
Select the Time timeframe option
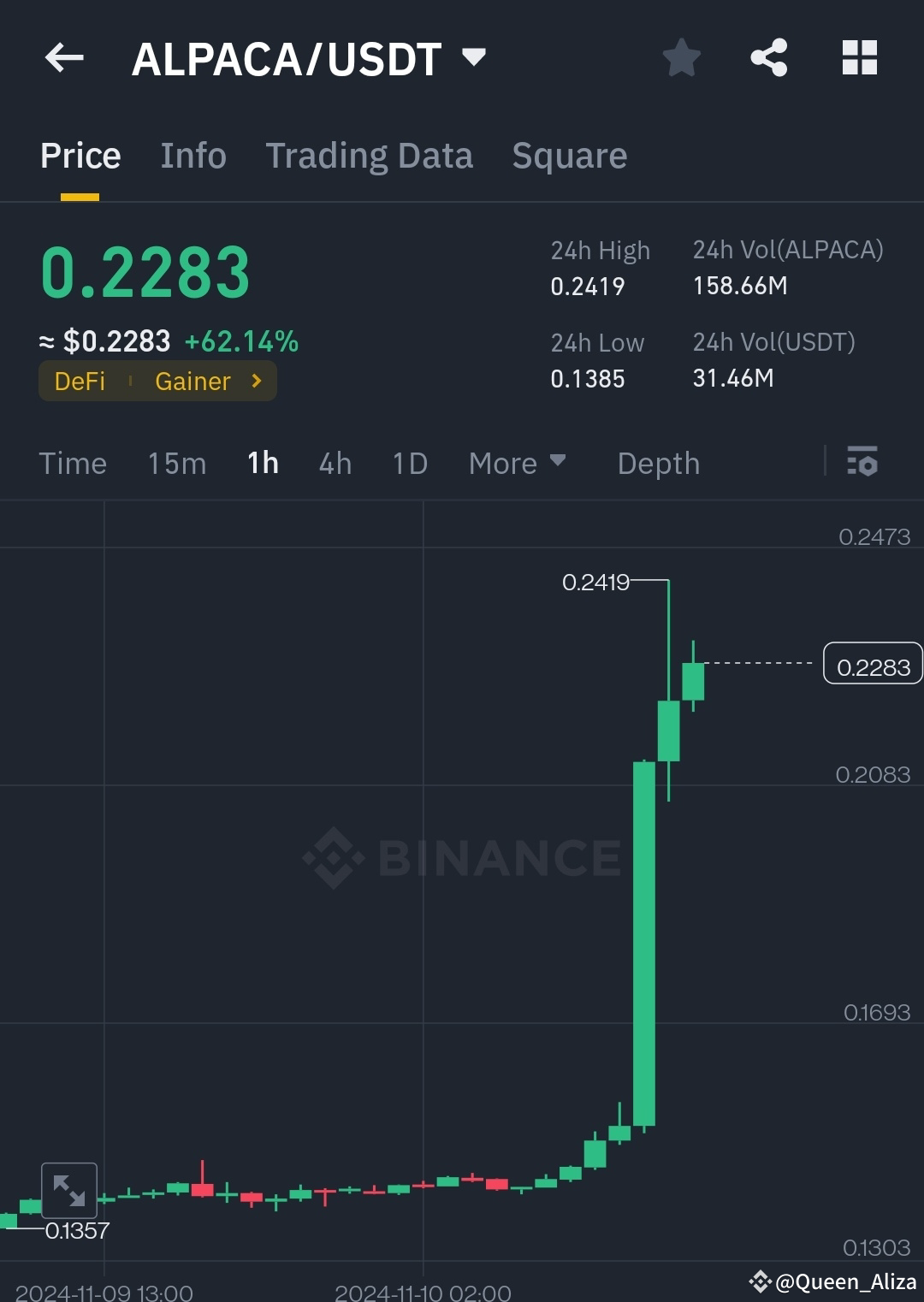tap(73, 463)
